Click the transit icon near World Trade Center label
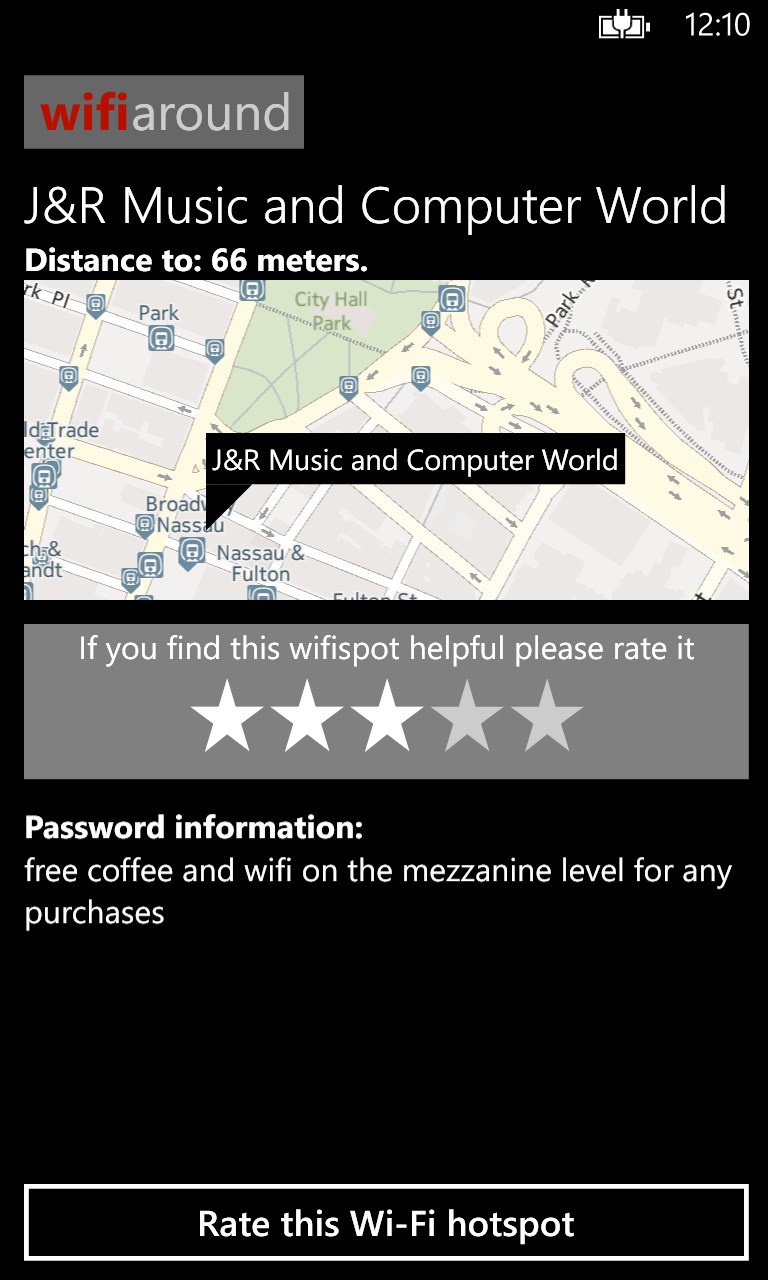768x1280 pixels. (x=44, y=476)
